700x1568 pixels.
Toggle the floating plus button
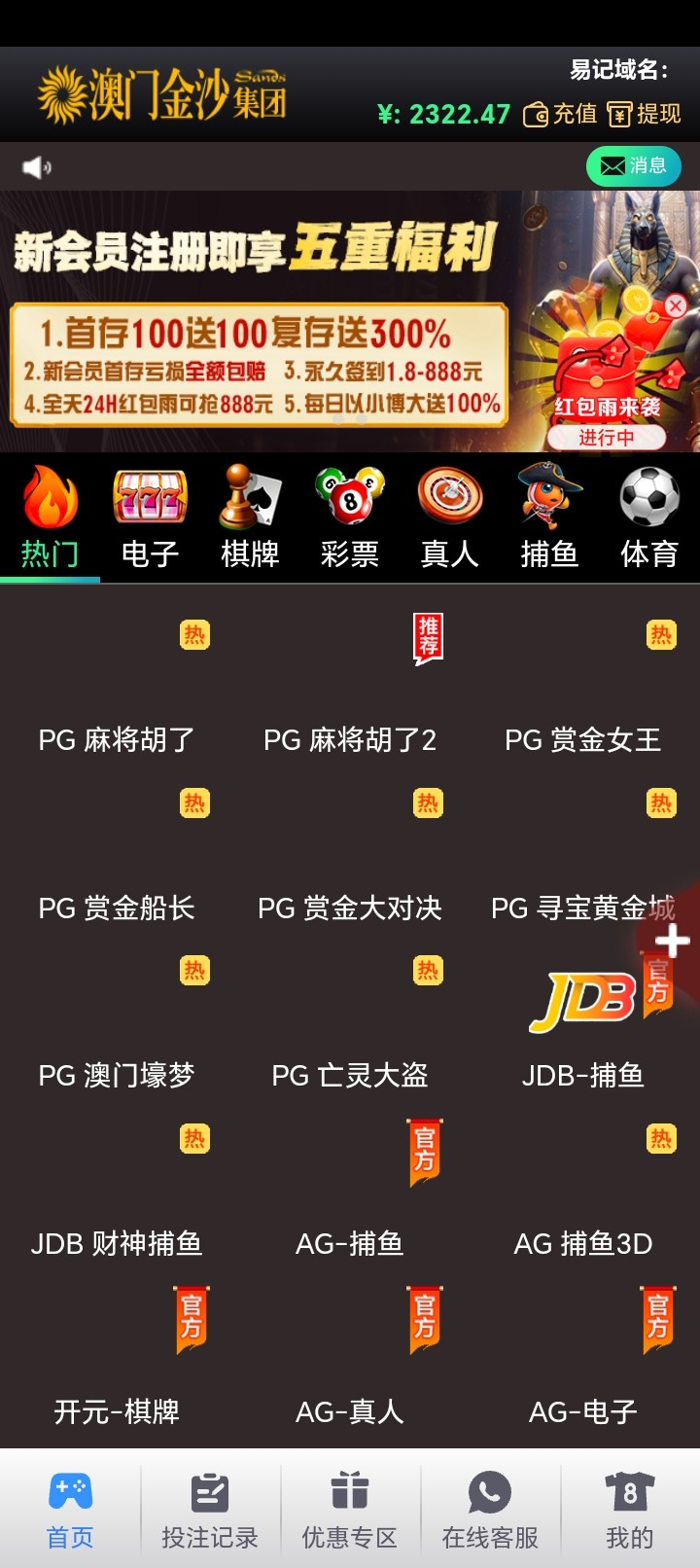click(x=673, y=942)
